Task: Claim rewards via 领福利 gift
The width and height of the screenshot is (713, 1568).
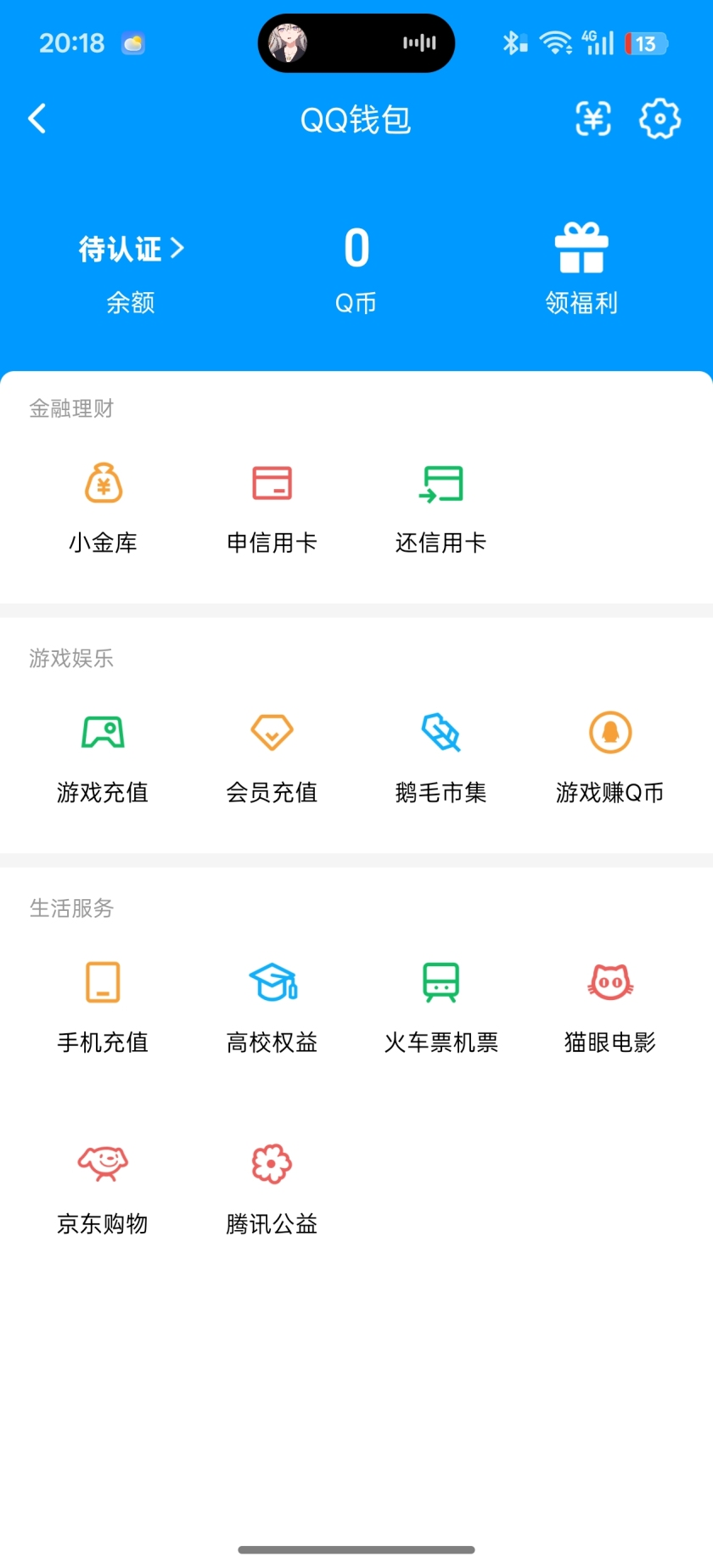Action: click(x=581, y=265)
